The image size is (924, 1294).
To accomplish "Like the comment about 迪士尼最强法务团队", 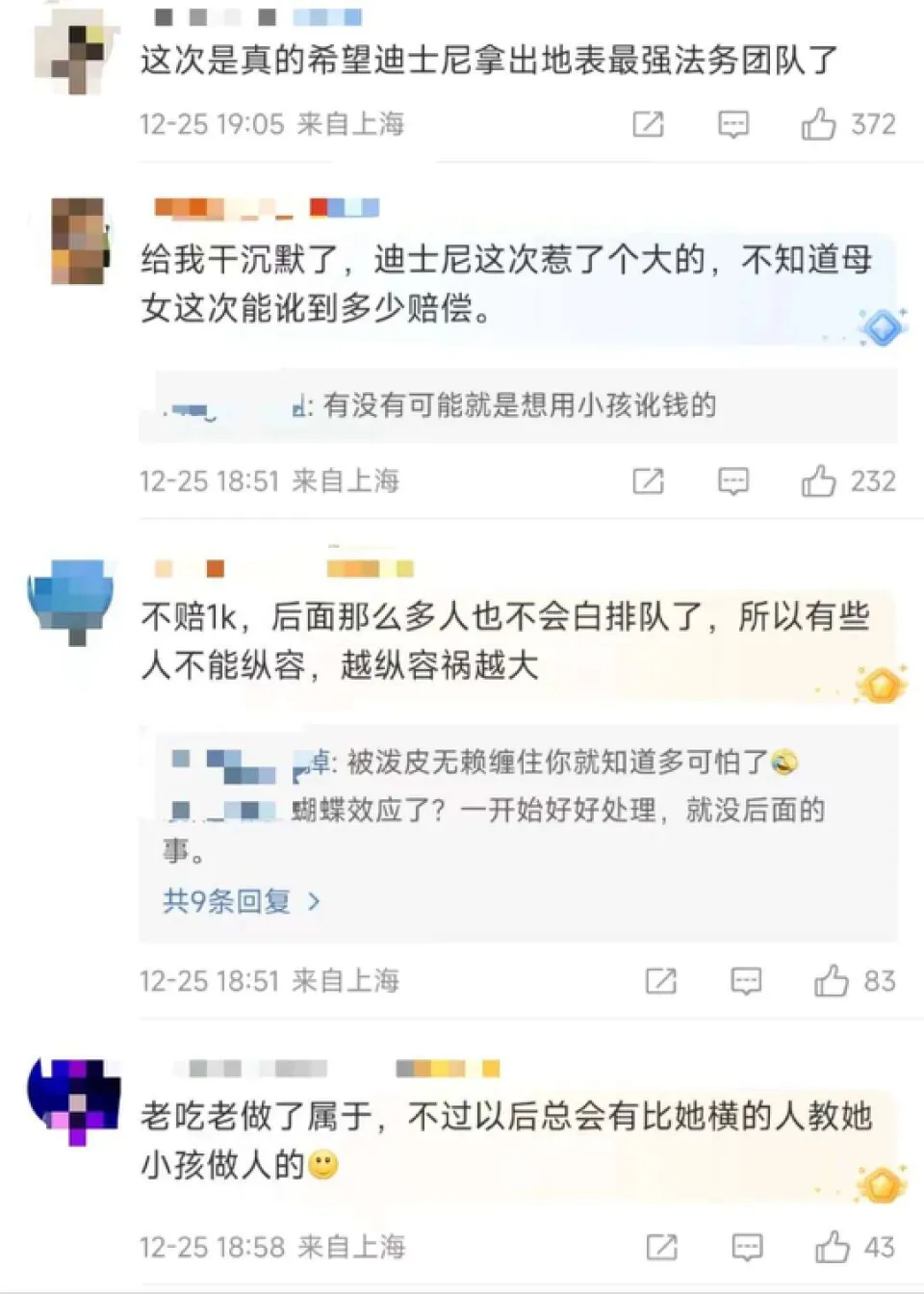I will 819,124.
